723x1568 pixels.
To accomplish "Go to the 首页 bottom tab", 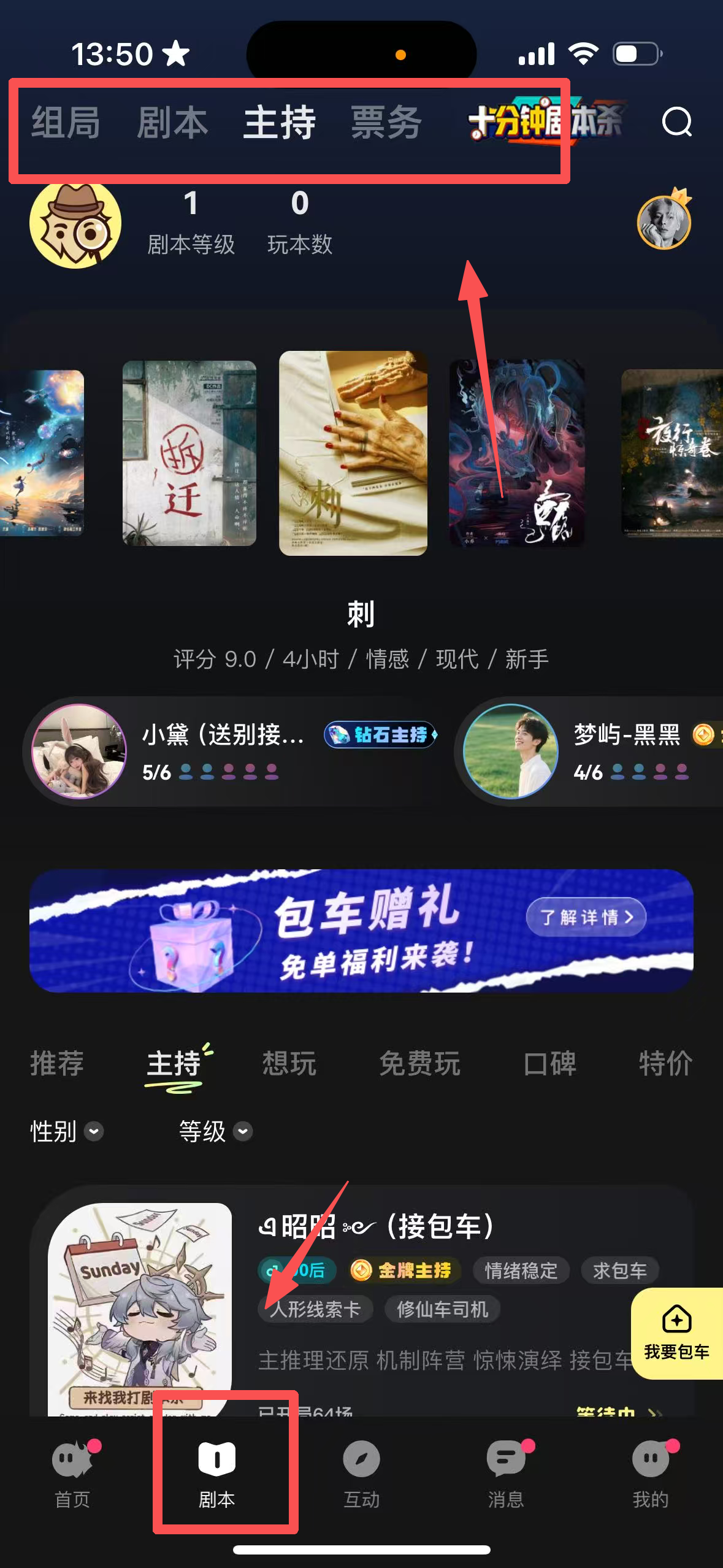I will pos(72,1473).
